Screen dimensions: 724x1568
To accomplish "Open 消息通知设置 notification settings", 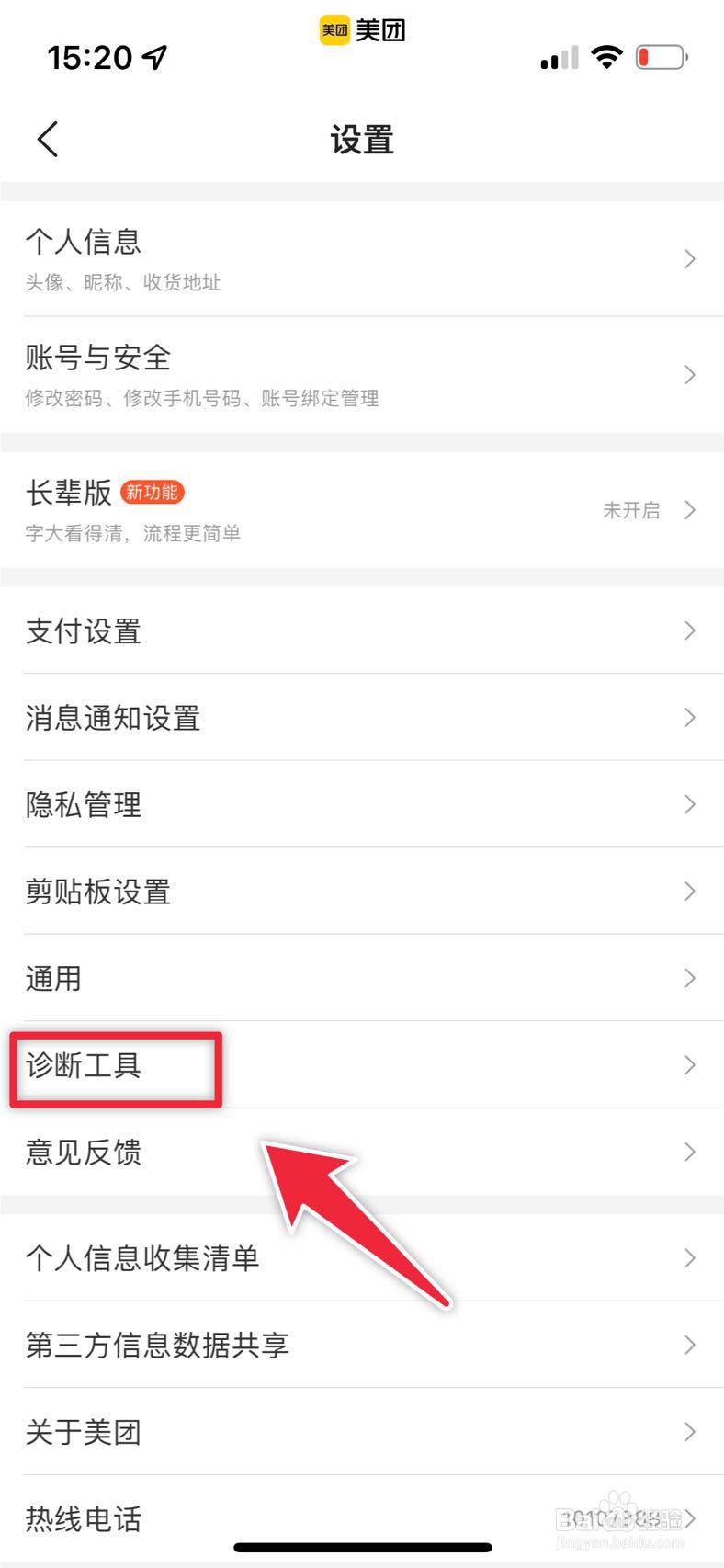I will click(x=362, y=718).
